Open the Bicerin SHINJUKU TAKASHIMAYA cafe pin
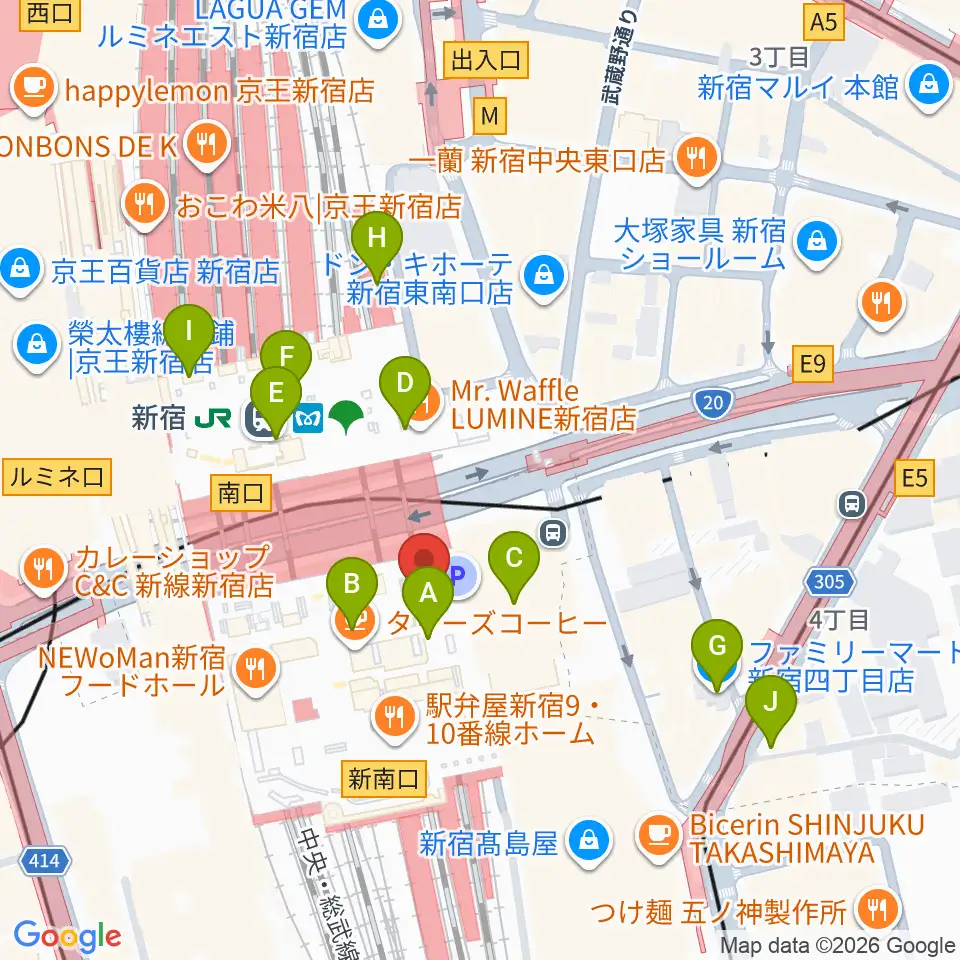The width and height of the screenshot is (960, 960). tap(659, 836)
